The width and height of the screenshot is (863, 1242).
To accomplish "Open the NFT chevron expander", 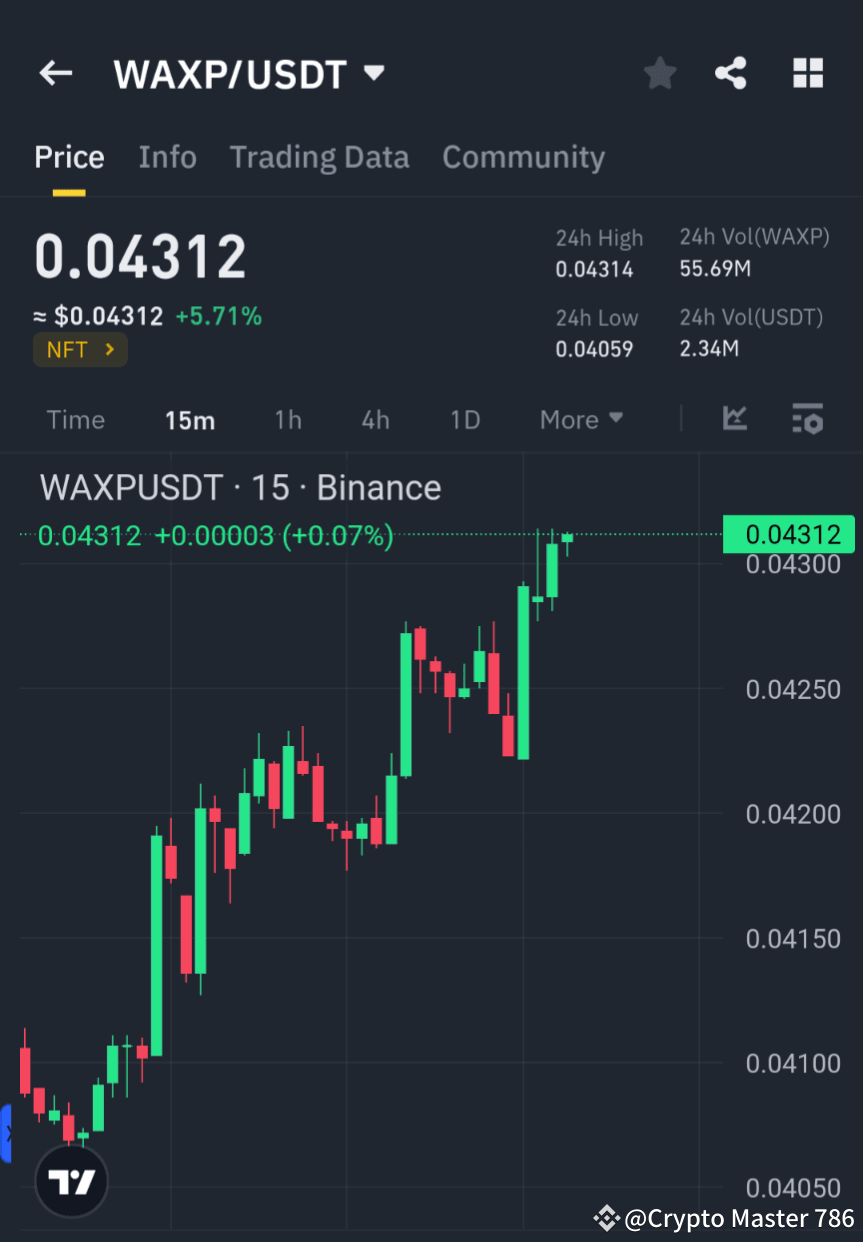I will point(111,350).
